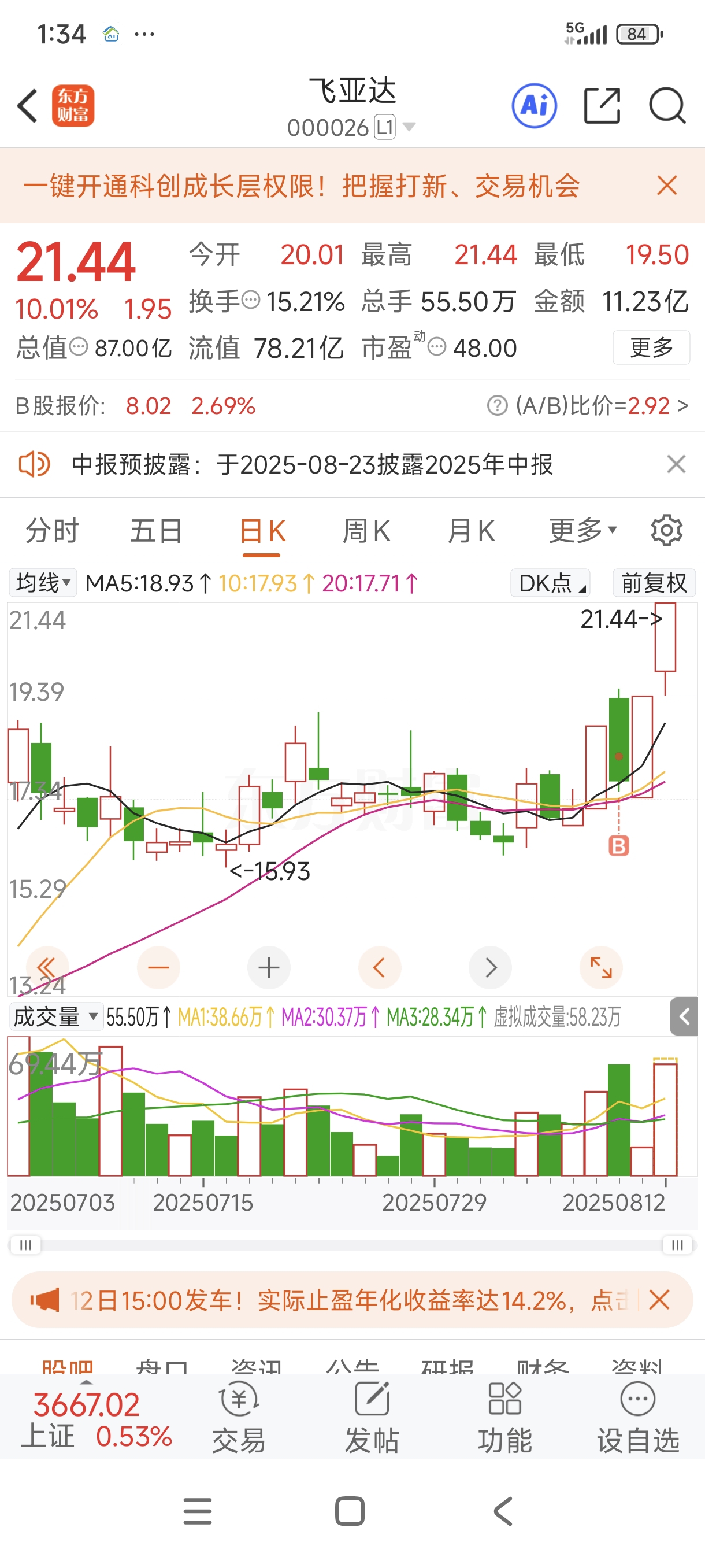The height and width of the screenshot is (1568, 705).
Task: Open the AI assistant icon
Action: tap(534, 106)
